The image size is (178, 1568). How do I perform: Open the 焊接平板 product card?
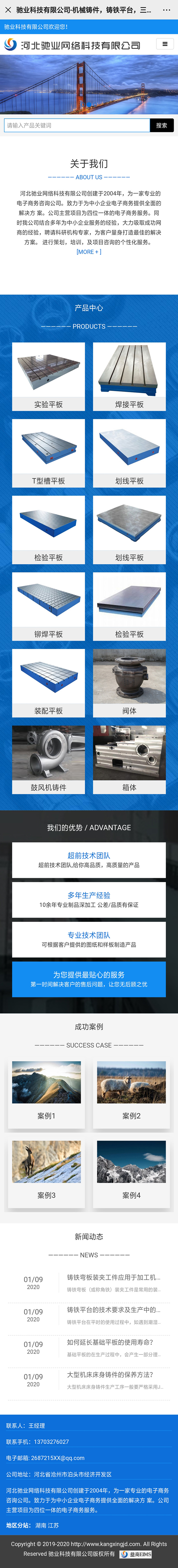point(129,376)
